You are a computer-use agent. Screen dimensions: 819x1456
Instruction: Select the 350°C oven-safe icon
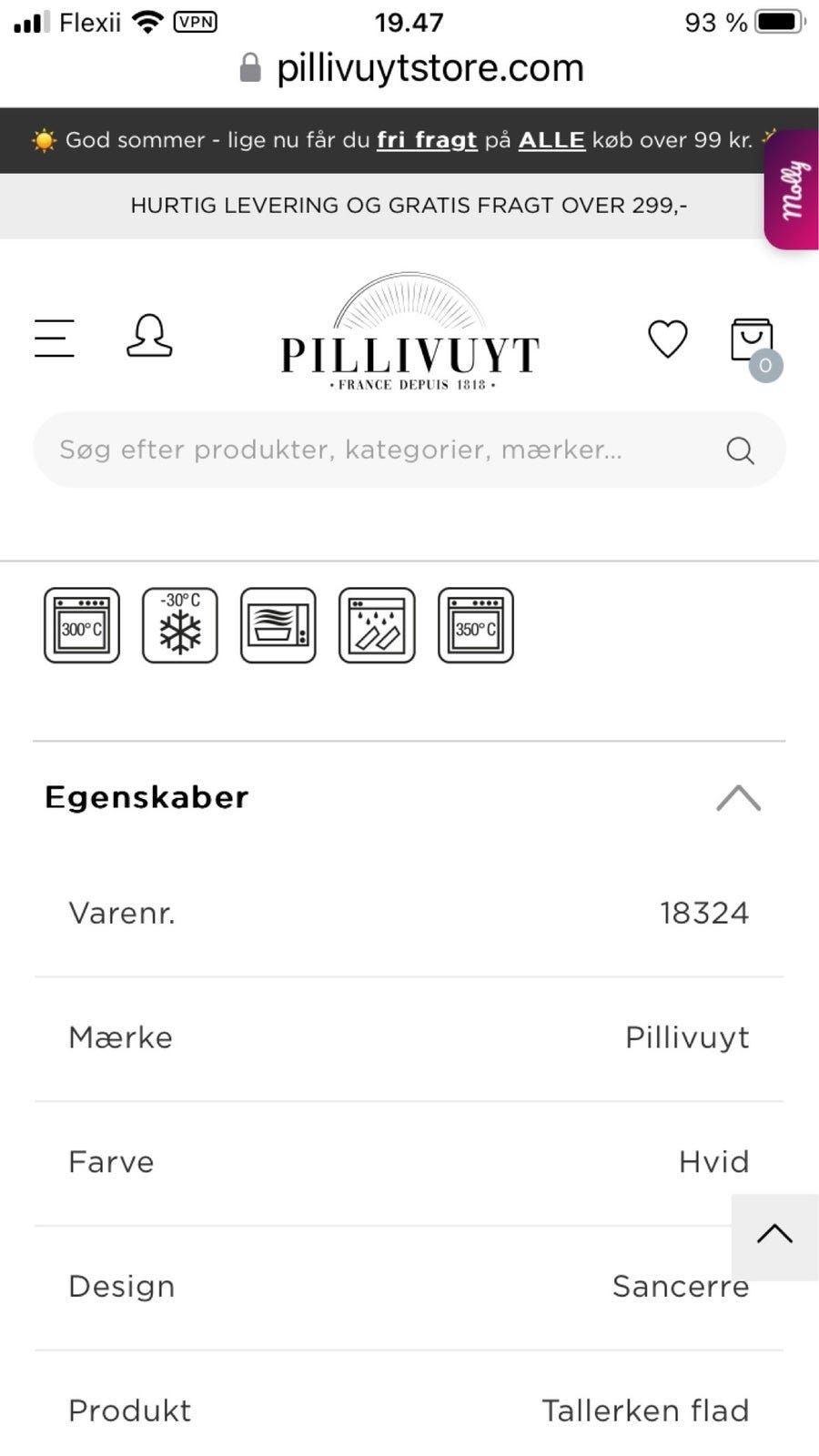[476, 624]
